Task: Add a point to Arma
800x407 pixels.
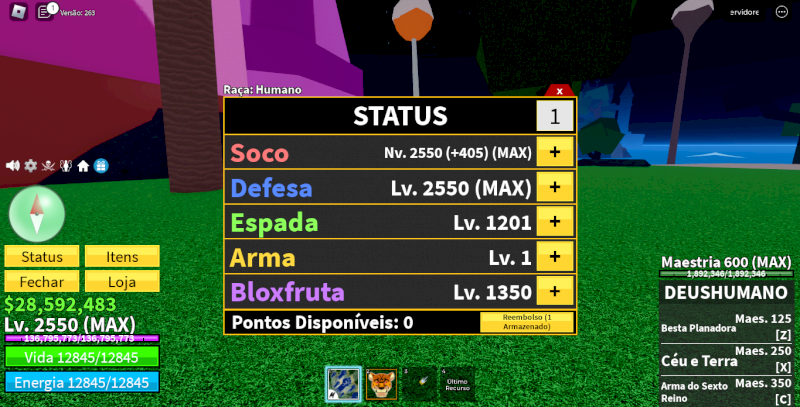Action: click(555, 257)
